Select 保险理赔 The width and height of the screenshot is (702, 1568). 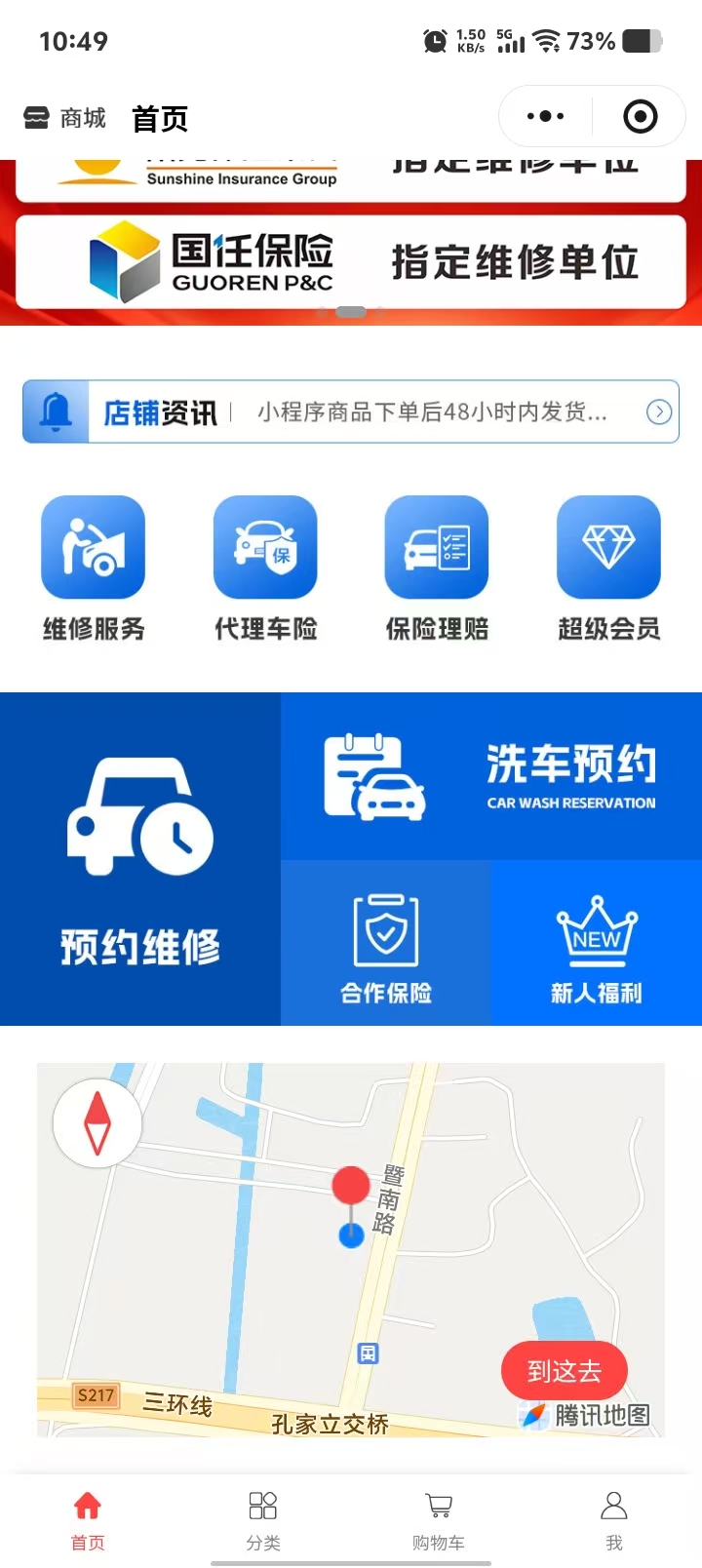pyautogui.click(x=437, y=568)
